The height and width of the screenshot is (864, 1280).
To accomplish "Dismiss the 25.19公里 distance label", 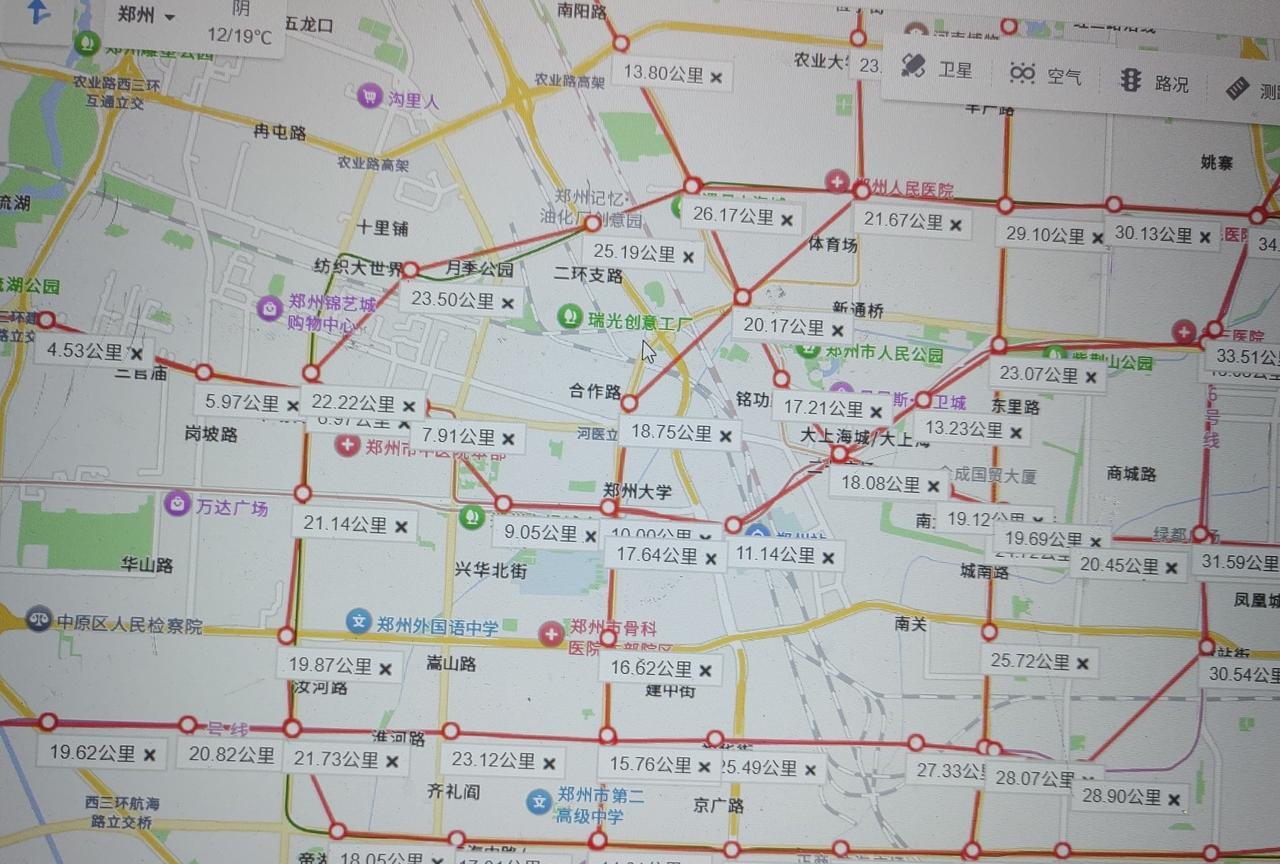I will coord(688,257).
